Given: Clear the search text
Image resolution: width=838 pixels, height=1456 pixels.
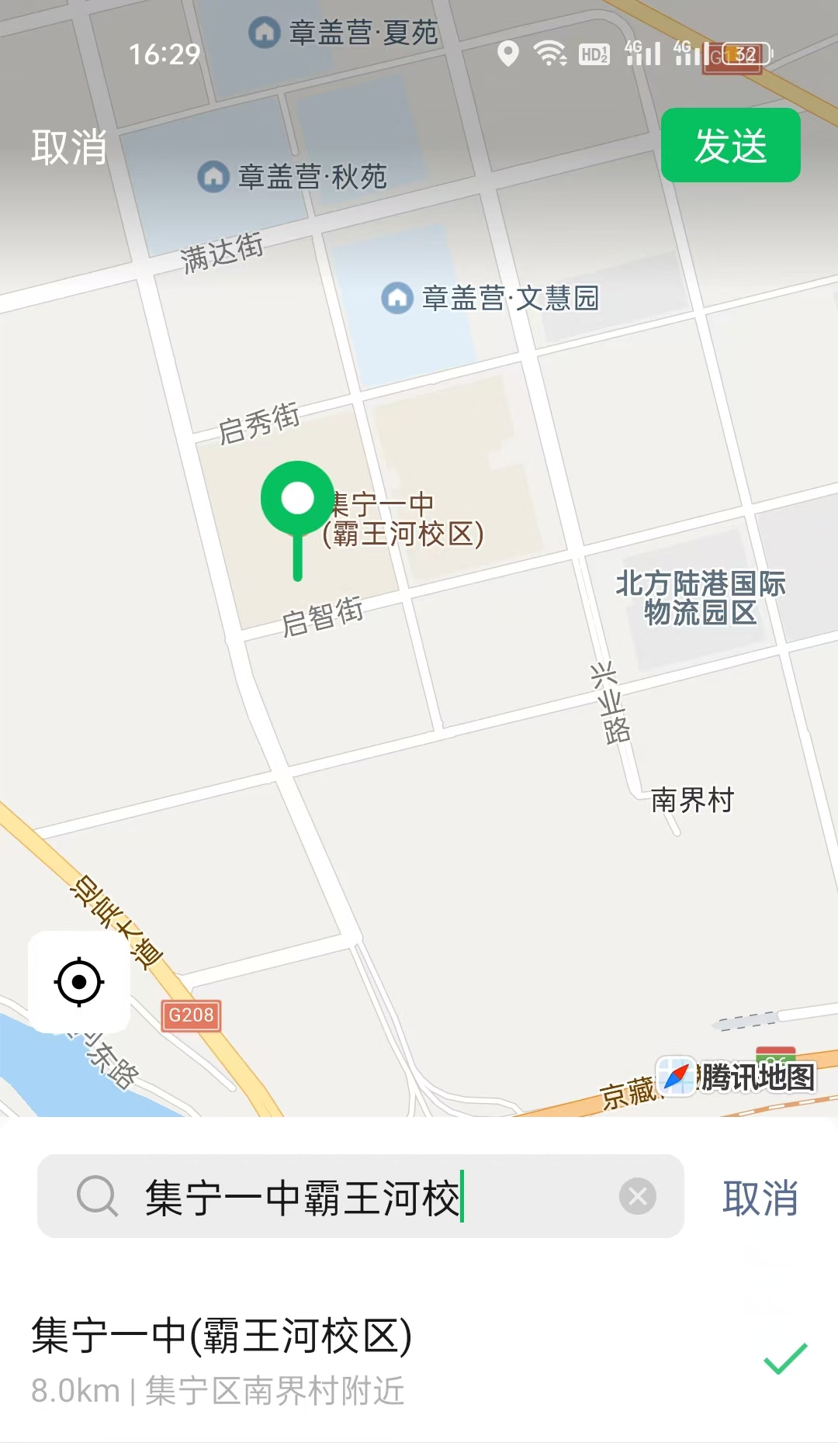Looking at the screenshot, I should pos(638,1196).
